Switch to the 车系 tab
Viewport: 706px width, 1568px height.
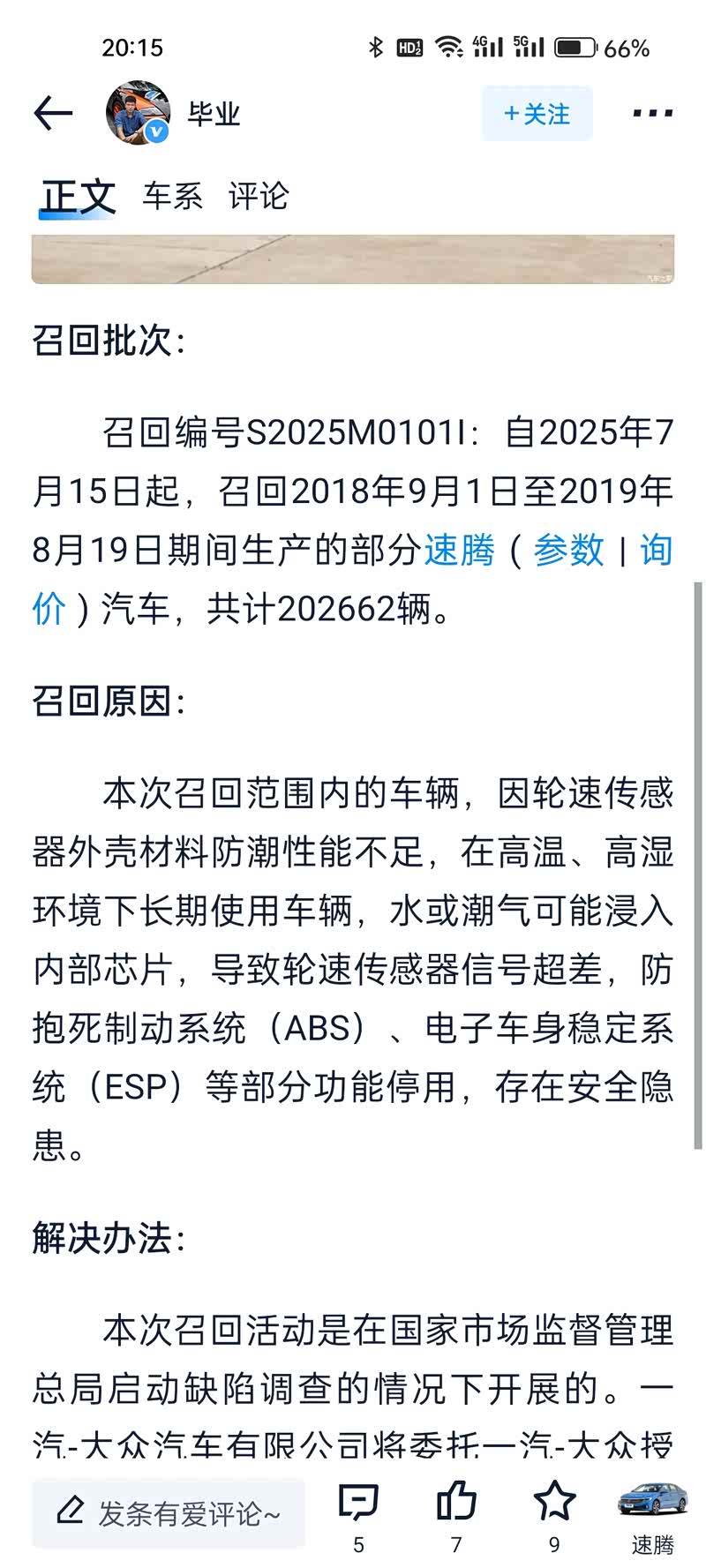click(x=172, y=196)
